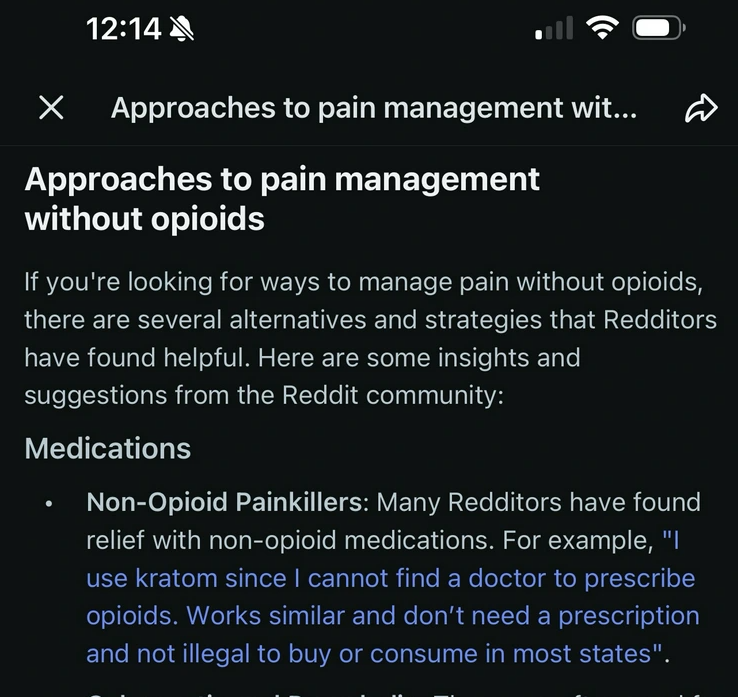Share this Reddit answer
The height and width of the screenshot is (697, 738).
[x=700, y=108]
